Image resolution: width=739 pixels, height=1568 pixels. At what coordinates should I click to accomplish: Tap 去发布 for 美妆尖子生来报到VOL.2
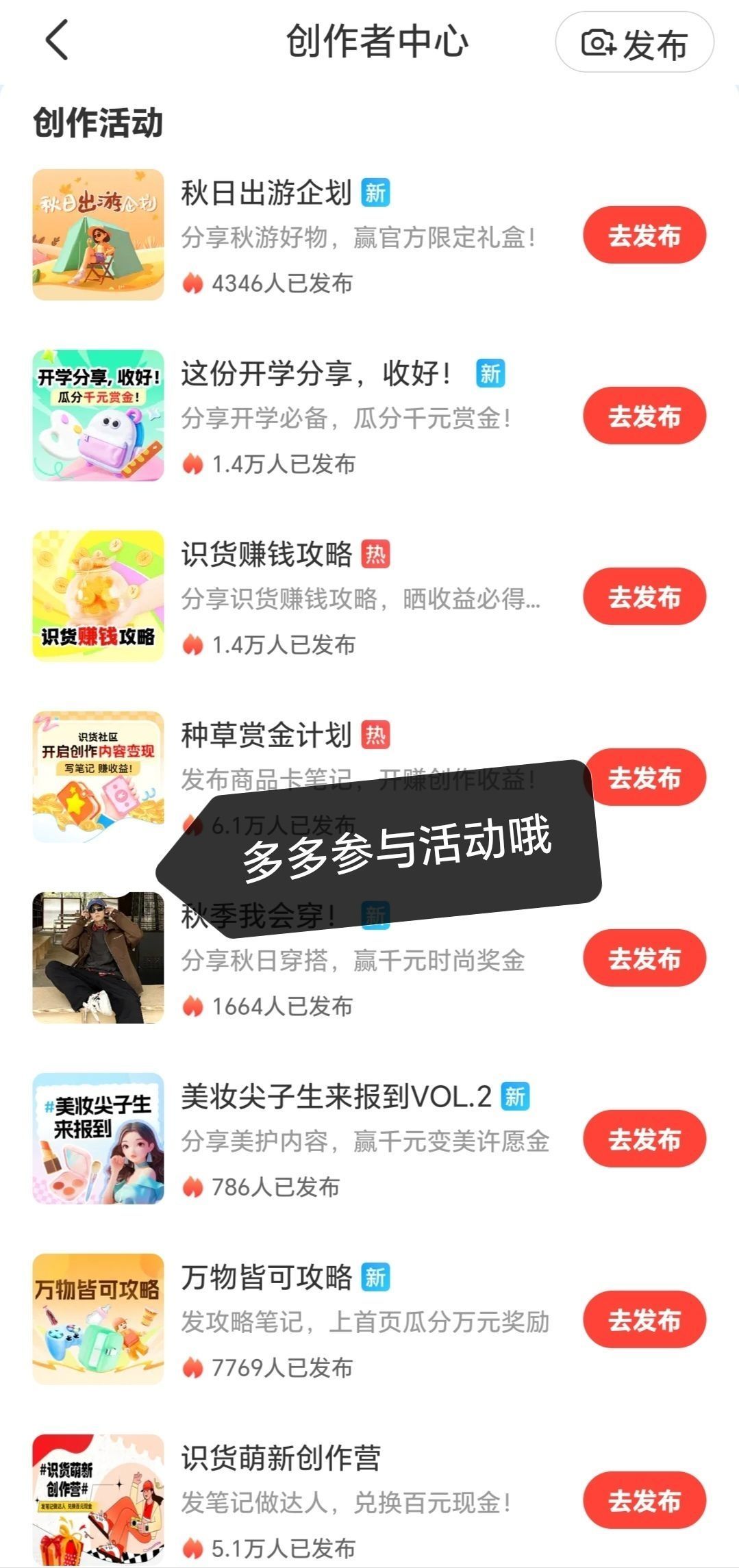(x=644, y=1139)
